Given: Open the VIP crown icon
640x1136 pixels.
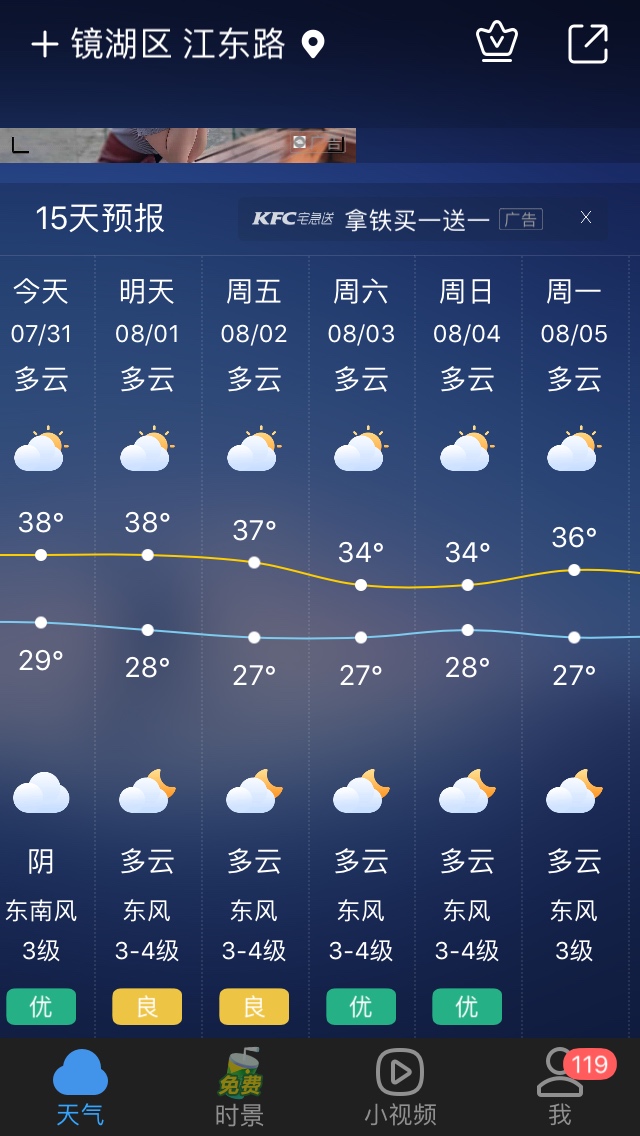Looking at the screenshot, I should [x=496, y=43].
